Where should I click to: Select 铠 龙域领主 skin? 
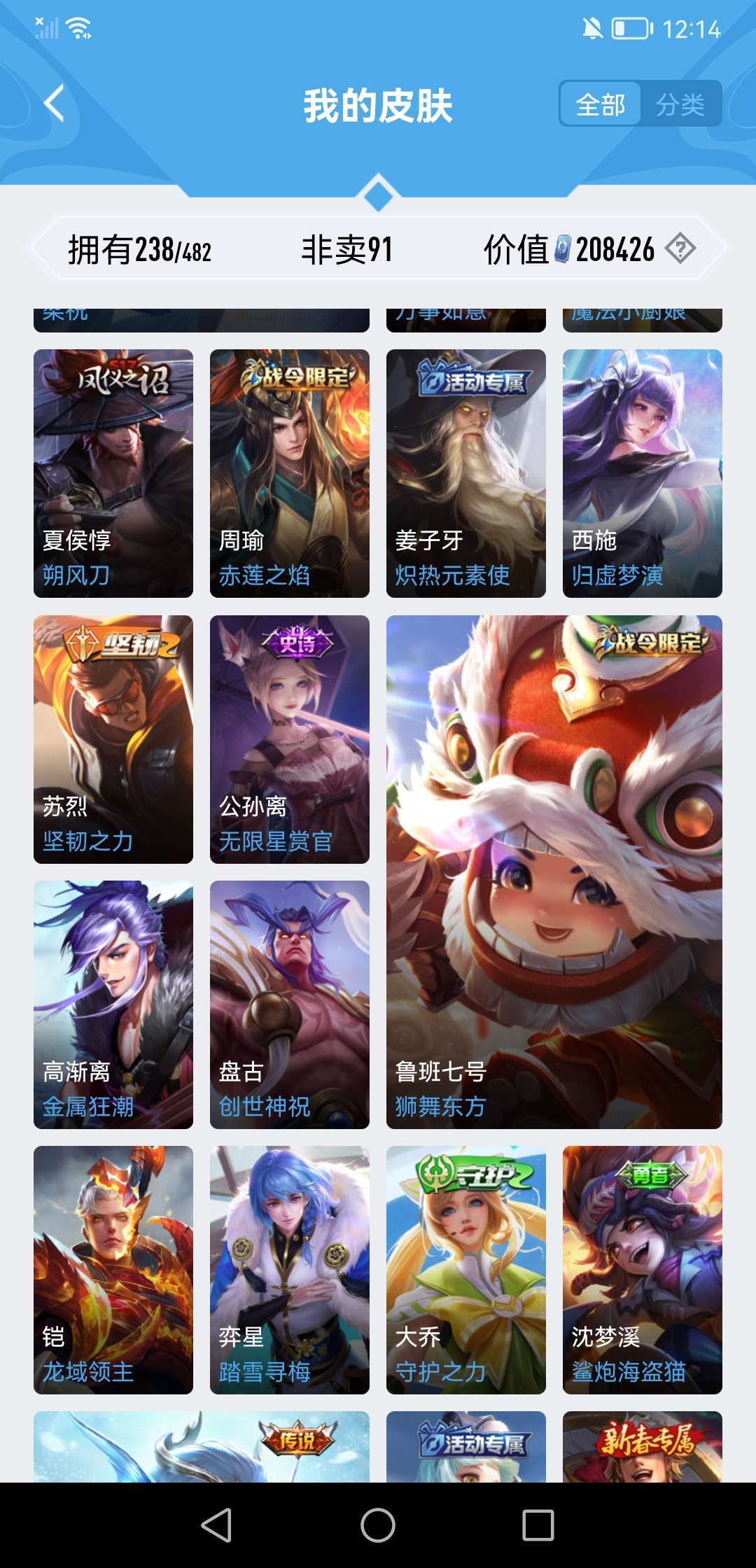pyautogui.click(x=113, y=1270)
